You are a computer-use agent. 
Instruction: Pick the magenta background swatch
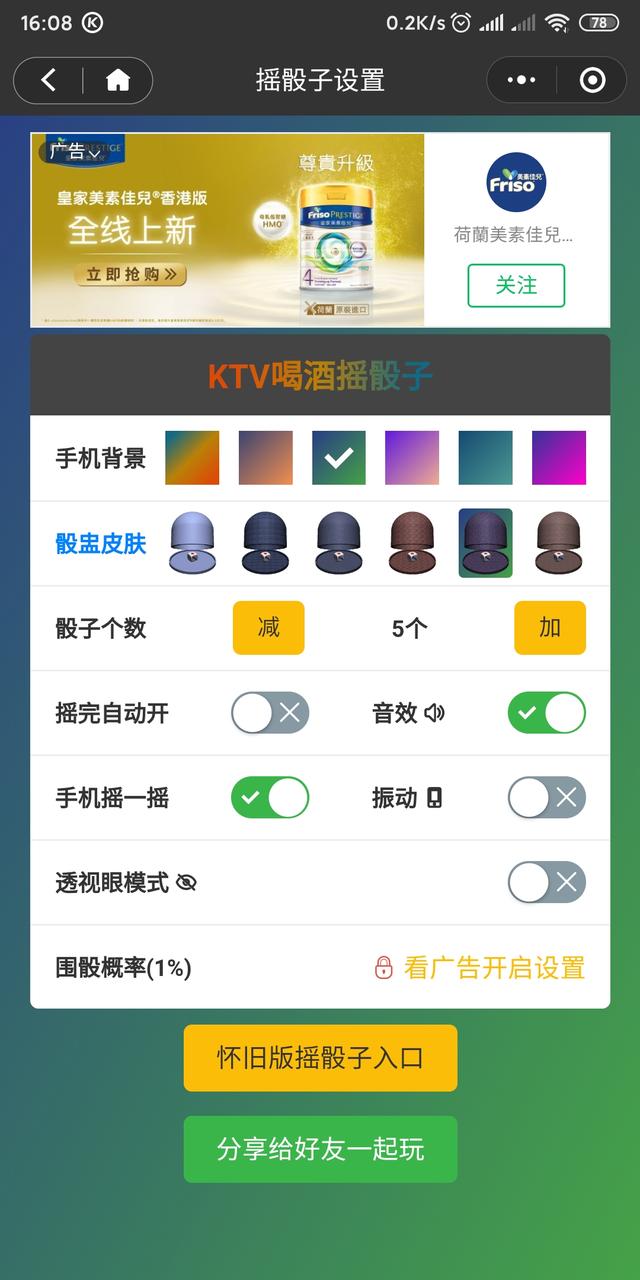[x=558, y=458]
